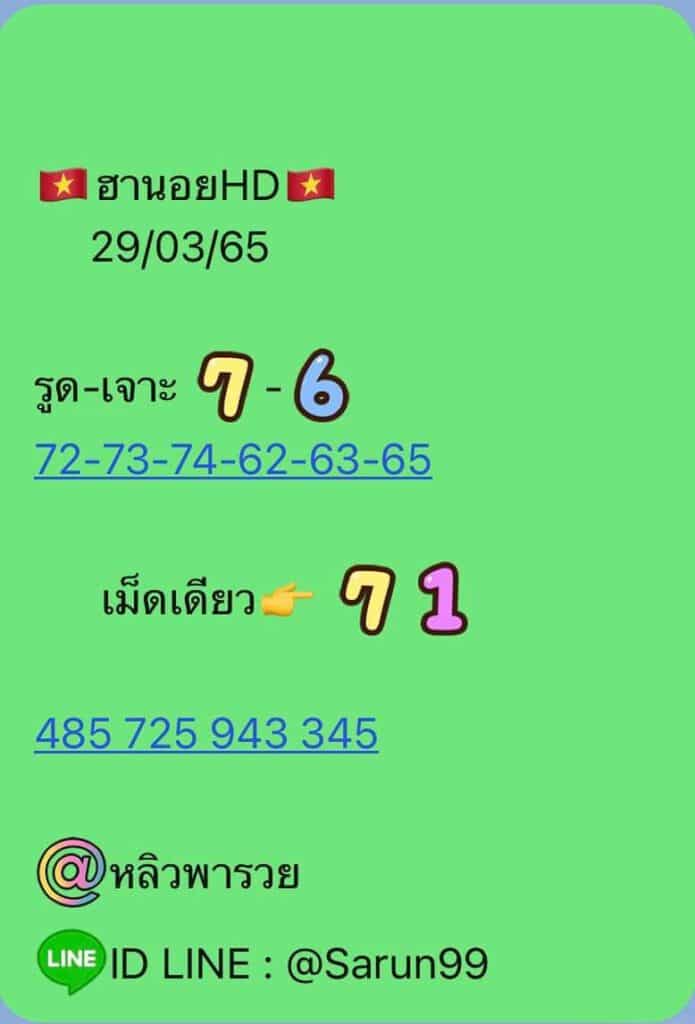Tap the underlined 72-73-74-62-63-65 number link

click(233, 460)
